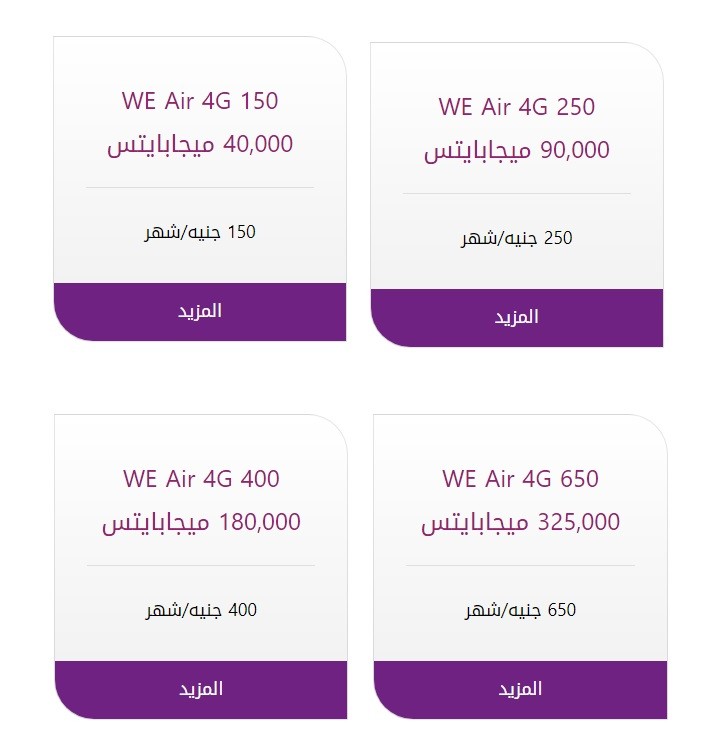Click the 150 جنيه/شهر price label
The image size is (723, 754).
[x=198, y=231]
